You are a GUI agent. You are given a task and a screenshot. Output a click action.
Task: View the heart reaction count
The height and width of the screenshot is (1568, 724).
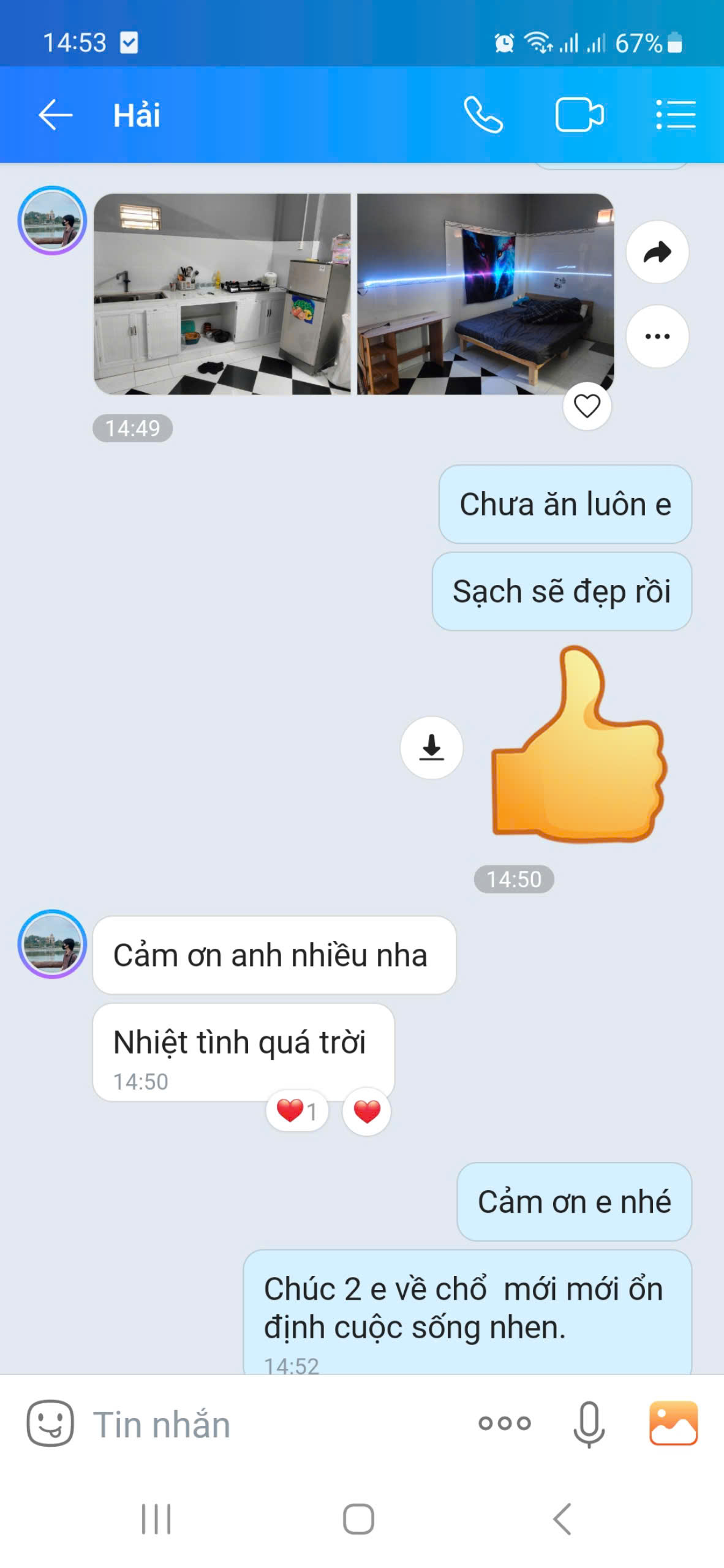pos(297,1110)
